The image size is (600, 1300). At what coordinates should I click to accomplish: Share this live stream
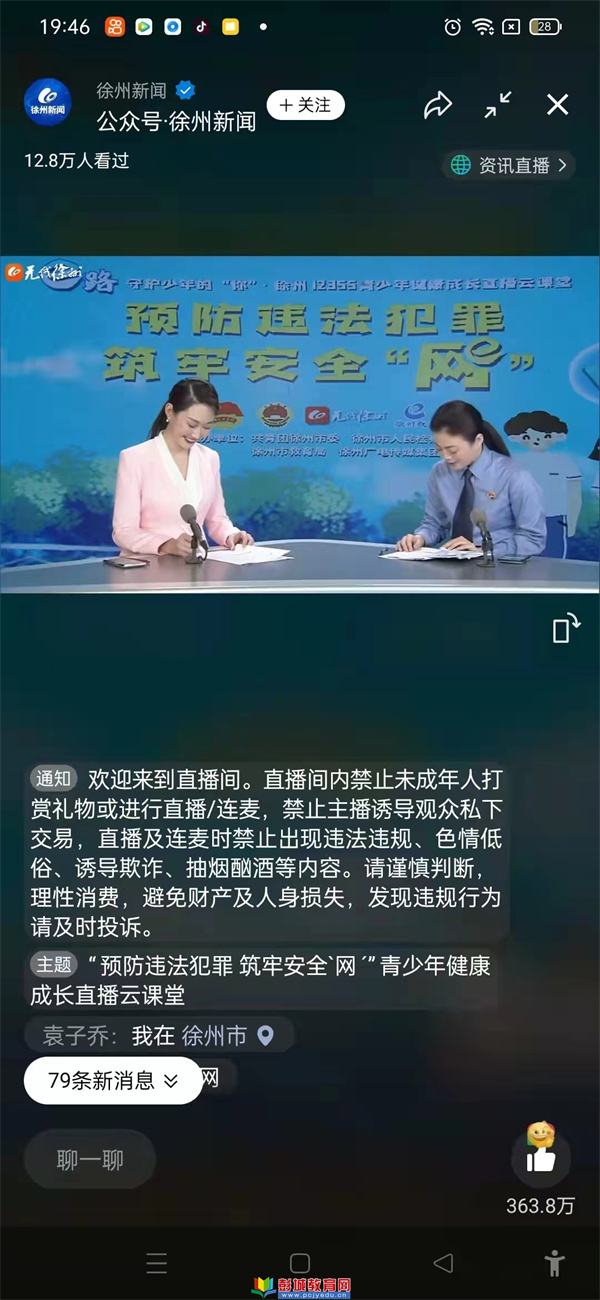[x=438, y=105]
